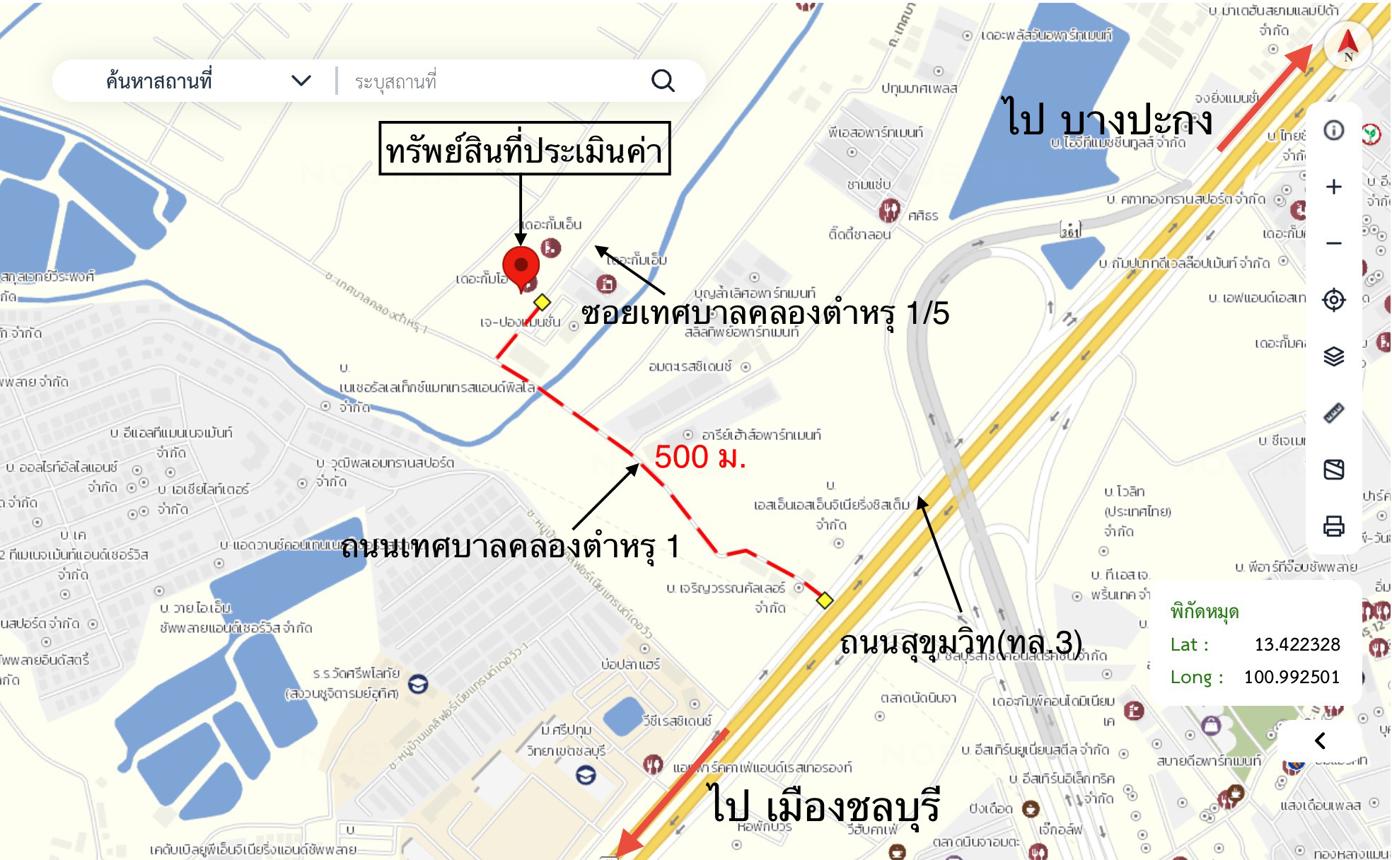Open the area drawing tool icon
This screenshot has width=1392, height=860.
tap(1333, 469)
